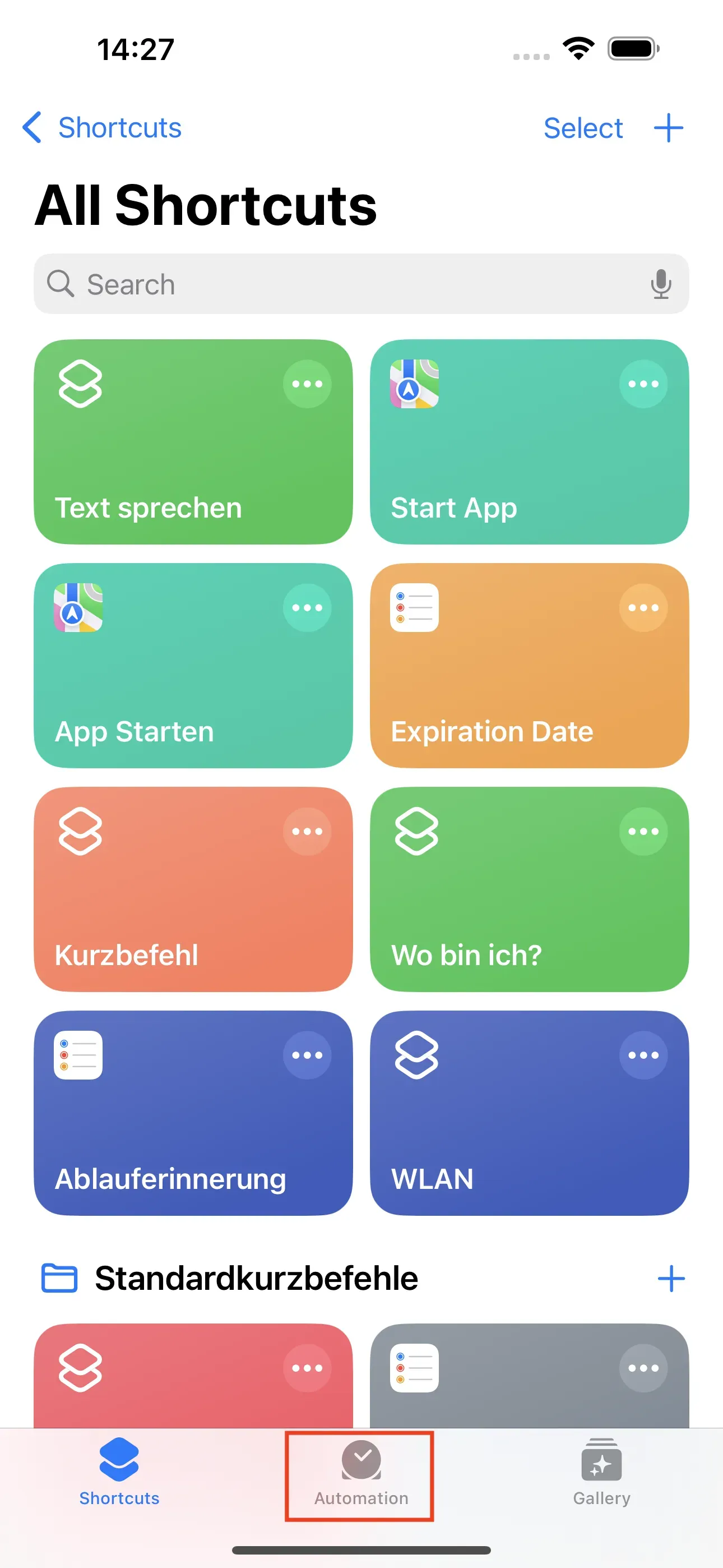The width and height of the screenshot is (723, 1568).
Task: Open the Expiration Date shortcut options menu
Action: (644, 607)
